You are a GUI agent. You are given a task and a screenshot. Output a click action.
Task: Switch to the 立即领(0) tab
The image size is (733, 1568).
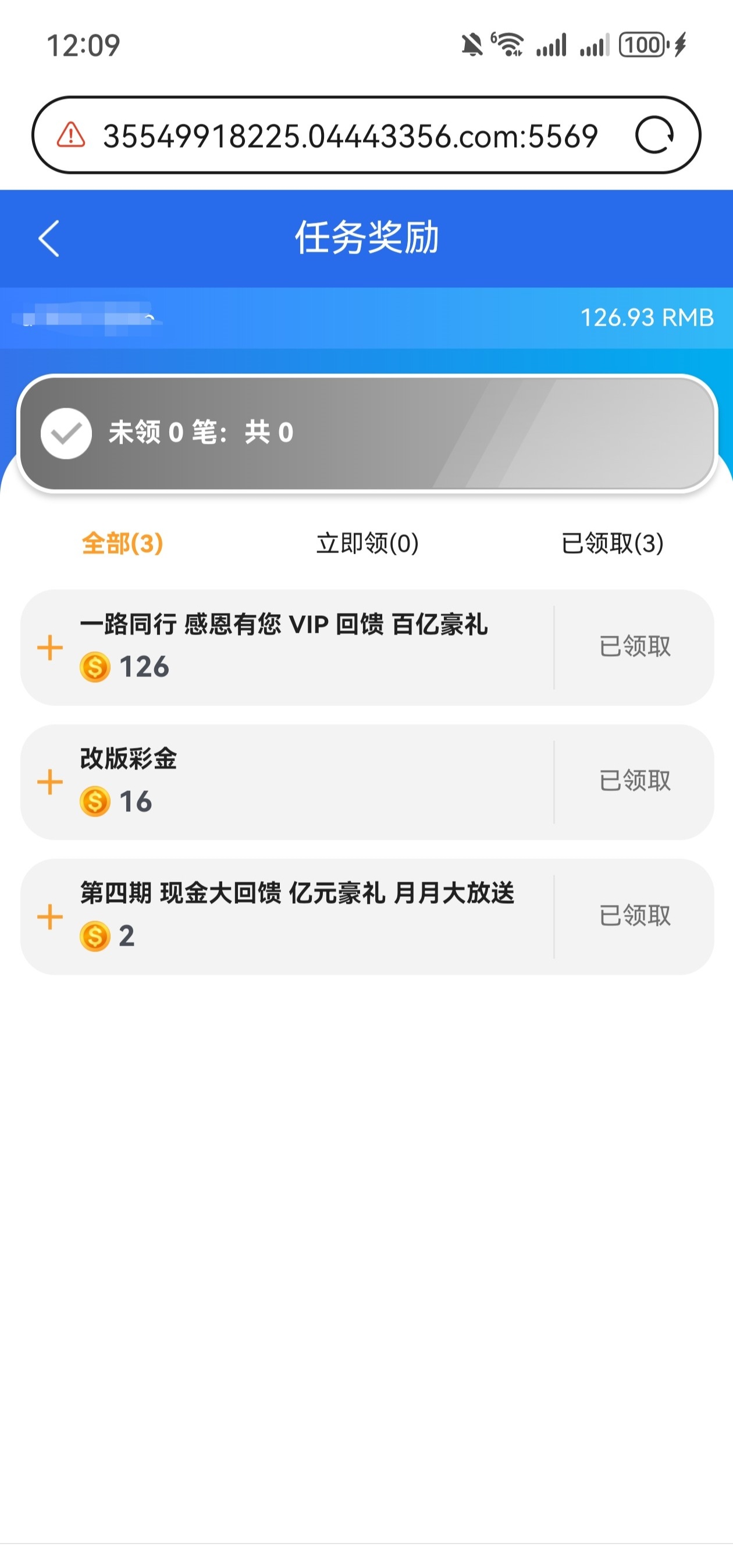(367, 543)
